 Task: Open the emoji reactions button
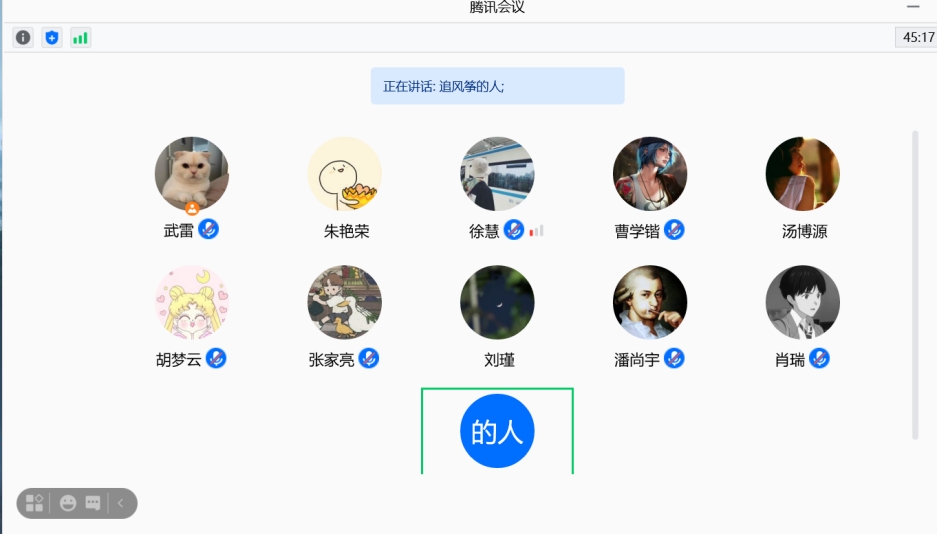68,503
